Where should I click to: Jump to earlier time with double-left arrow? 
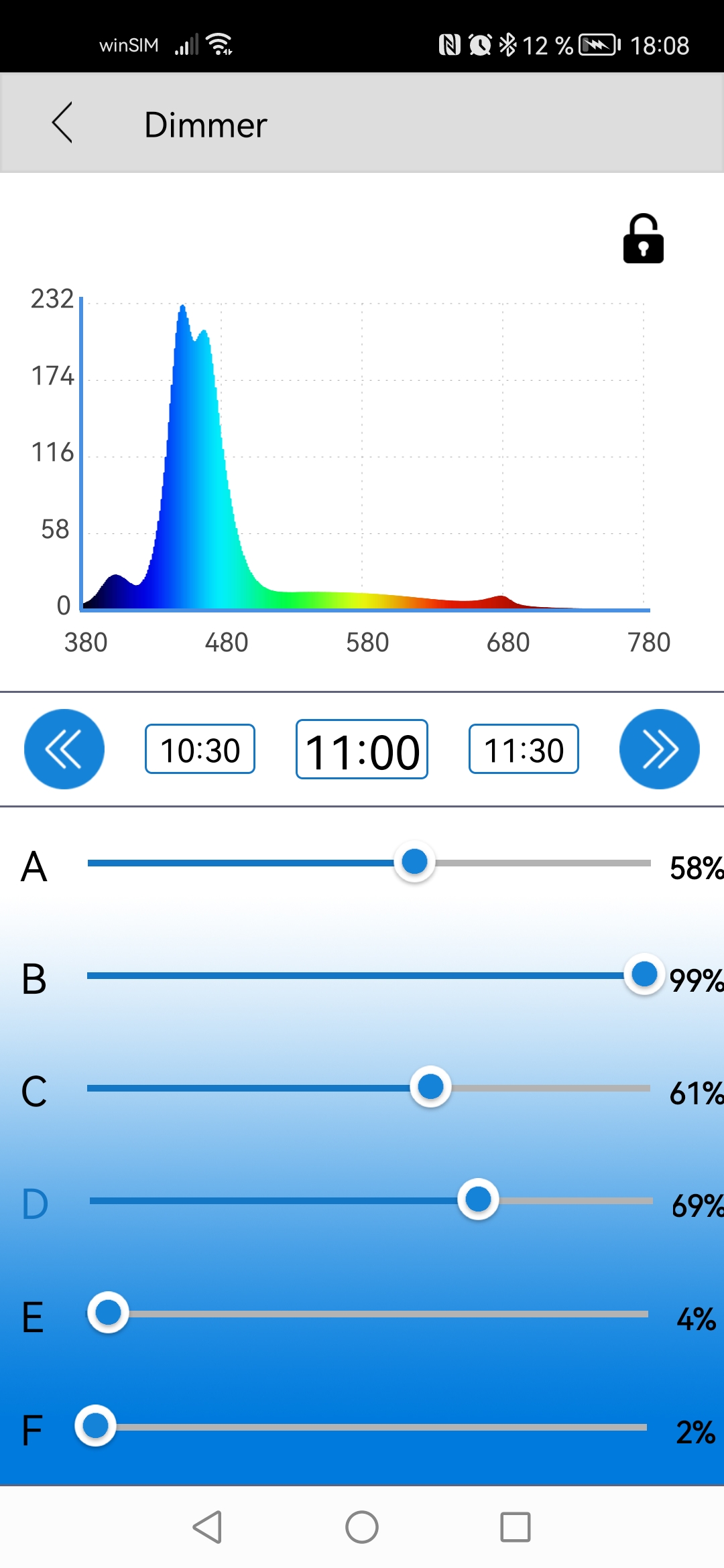pyautogui.click(x=64, y=749)
